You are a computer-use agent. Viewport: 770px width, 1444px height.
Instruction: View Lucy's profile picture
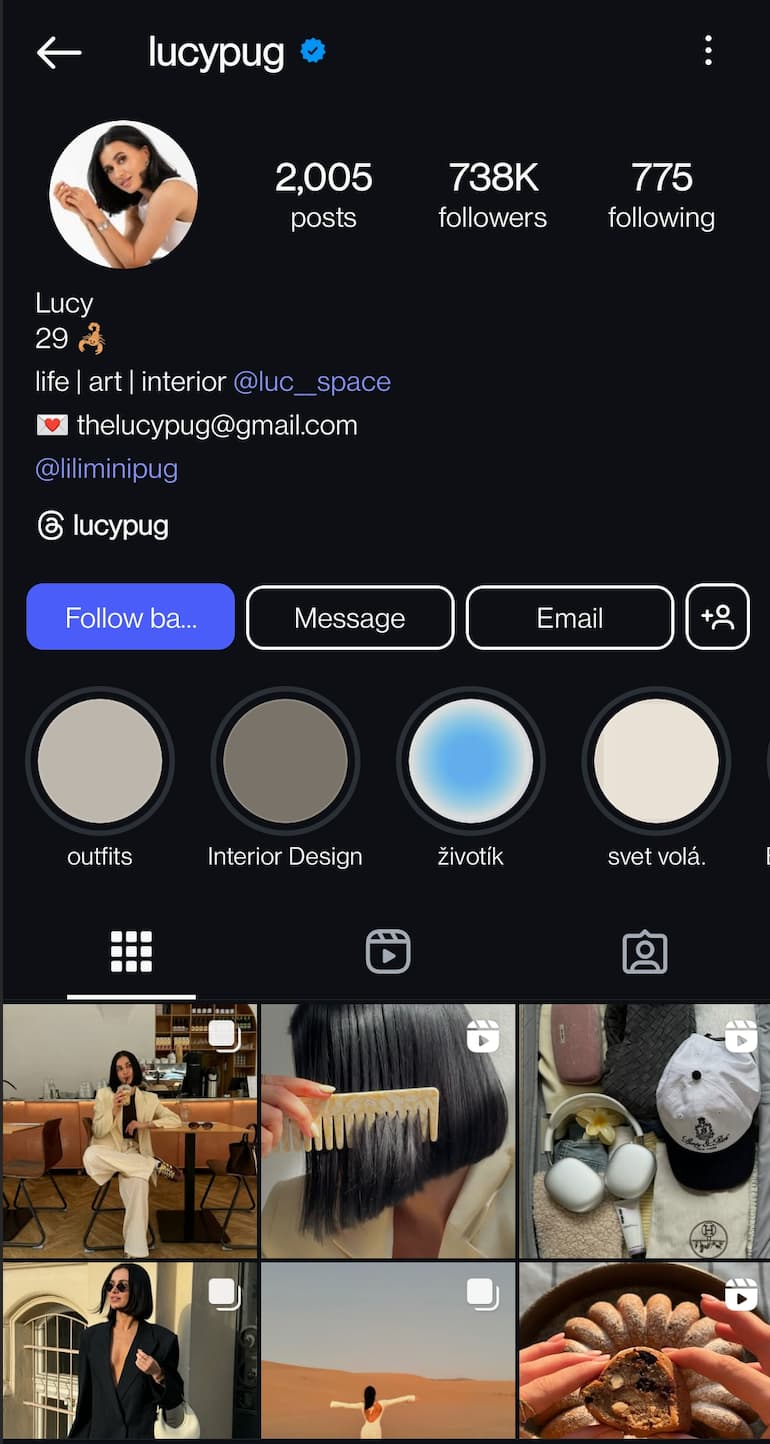point(124,195)
